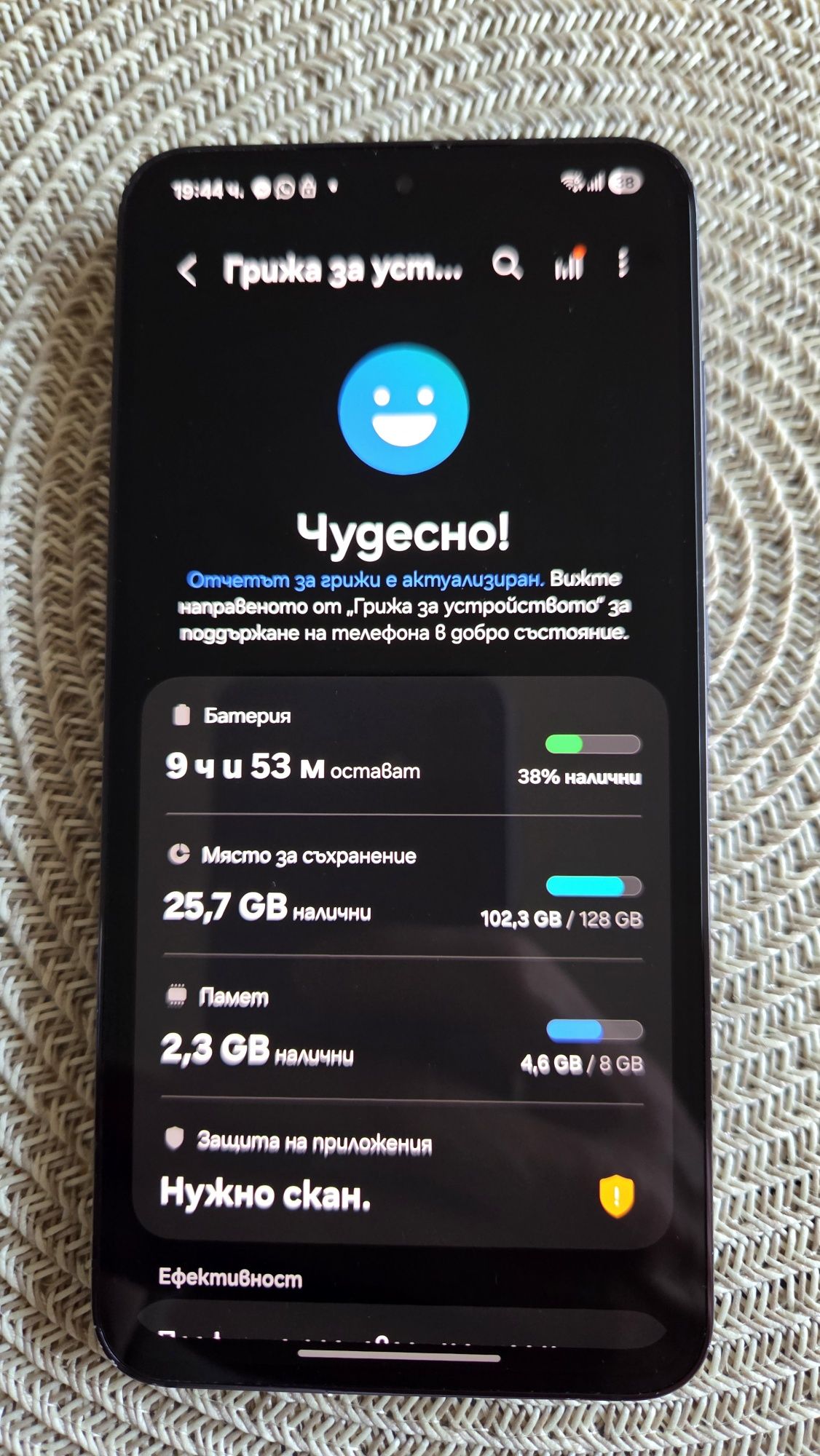
Task: Open the care report chart icon
Action: pyautogui.click(x=569, y=264)
